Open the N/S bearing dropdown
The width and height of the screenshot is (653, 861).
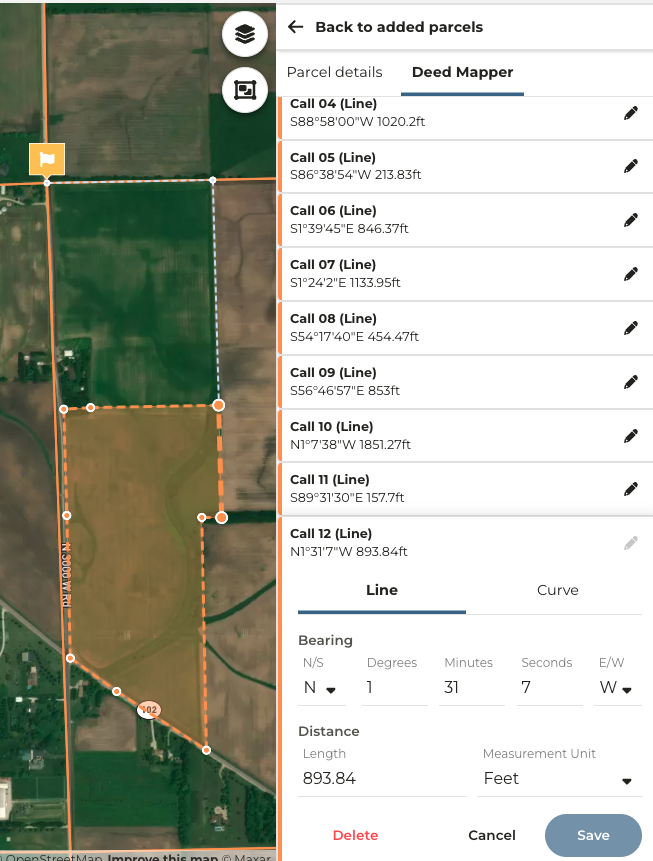point(320,689)
